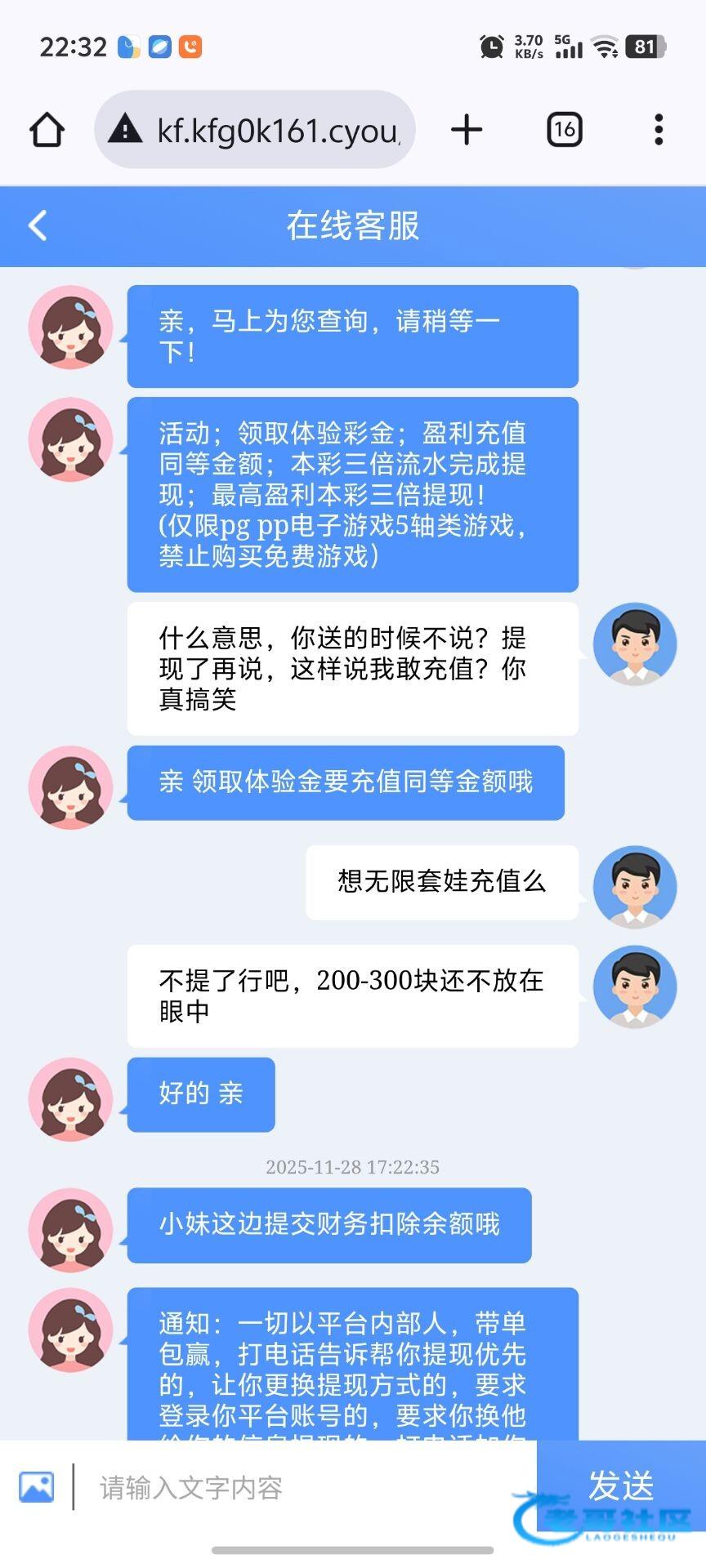Go back from 在线客服 chat

tap(38, 226)
